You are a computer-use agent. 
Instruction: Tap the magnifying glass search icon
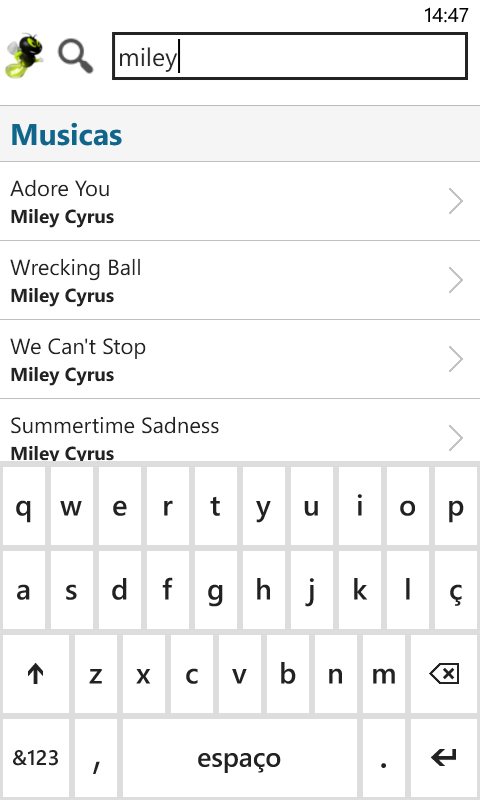[75, 56]
